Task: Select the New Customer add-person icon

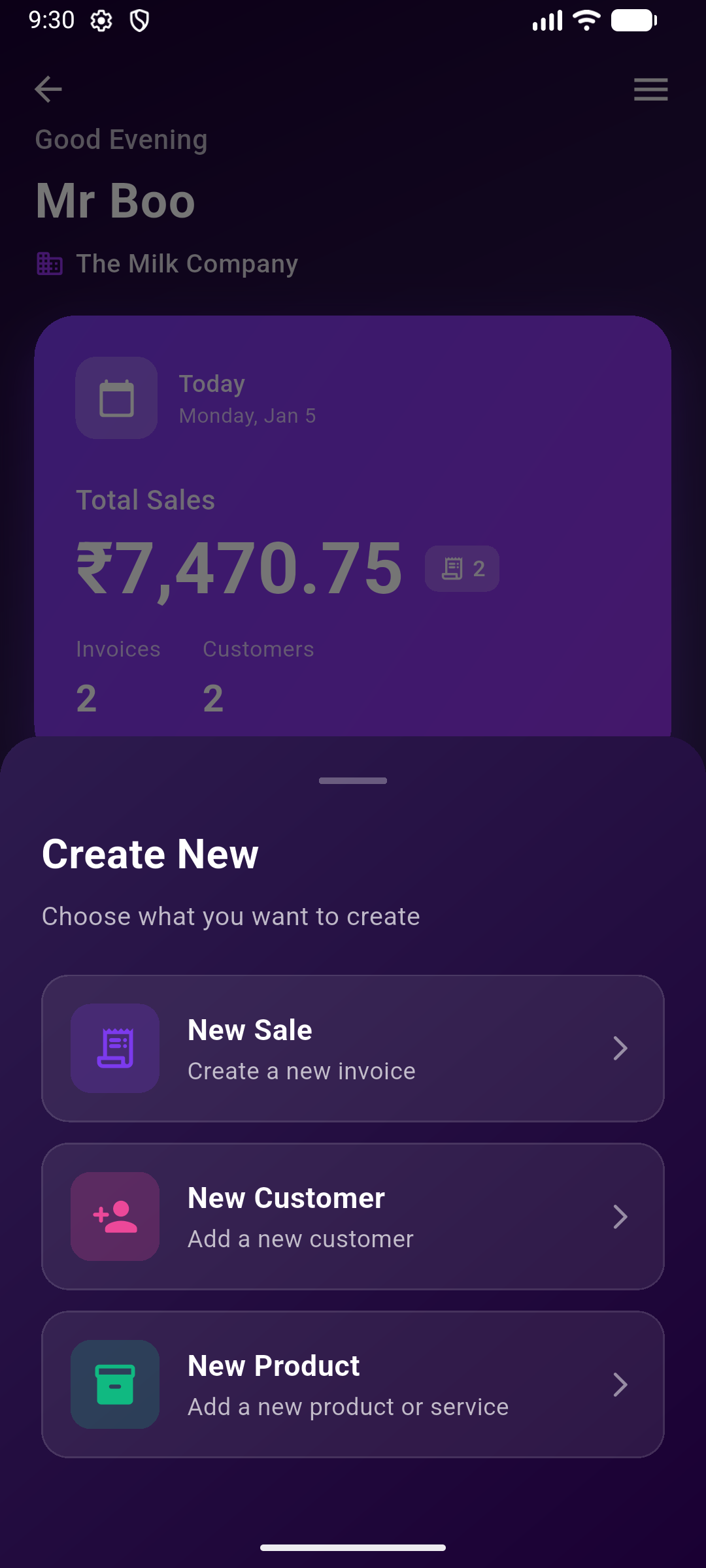Action: pos(115,1215)
